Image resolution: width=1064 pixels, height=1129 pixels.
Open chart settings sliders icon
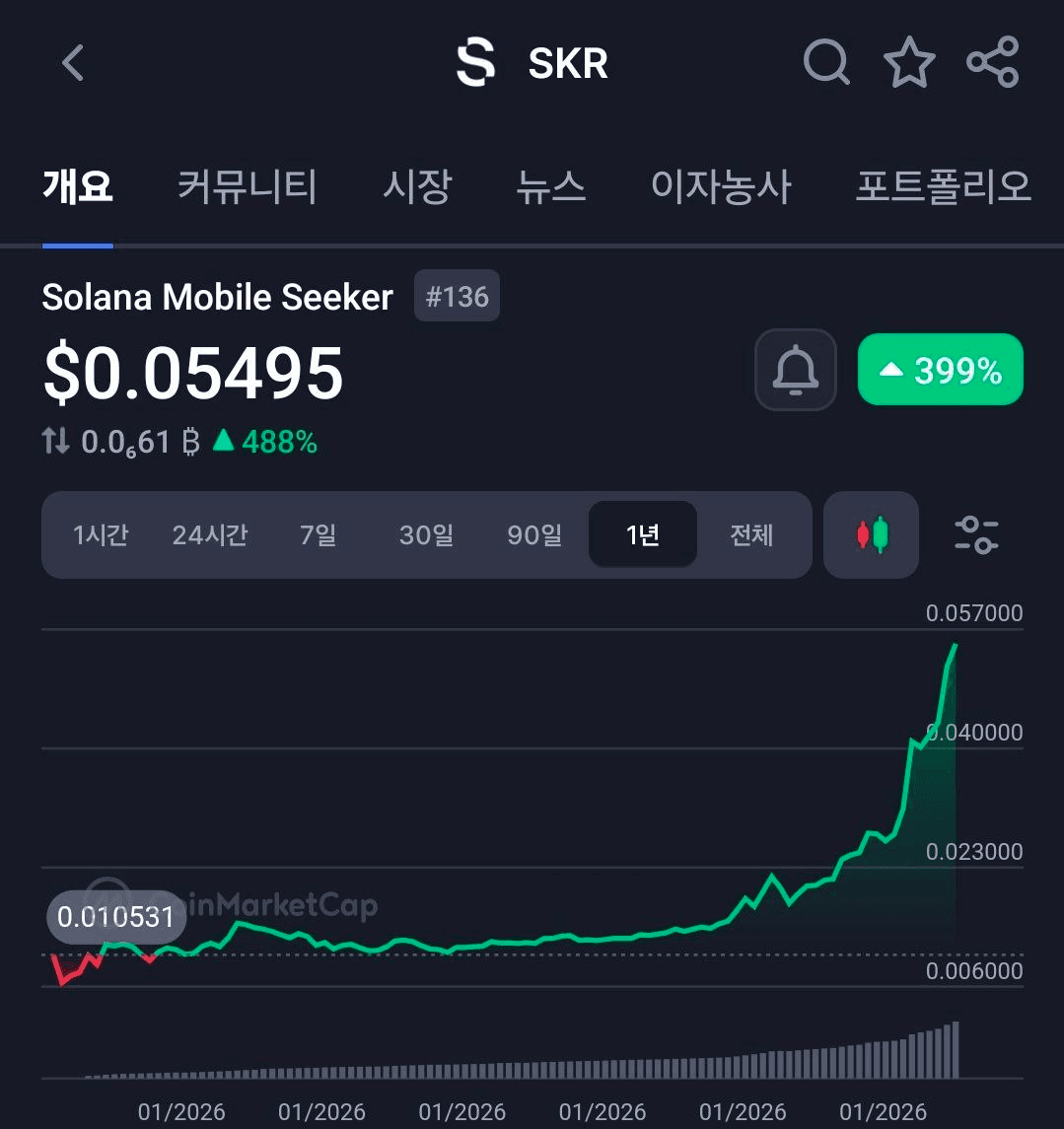[x=976, y=535]
